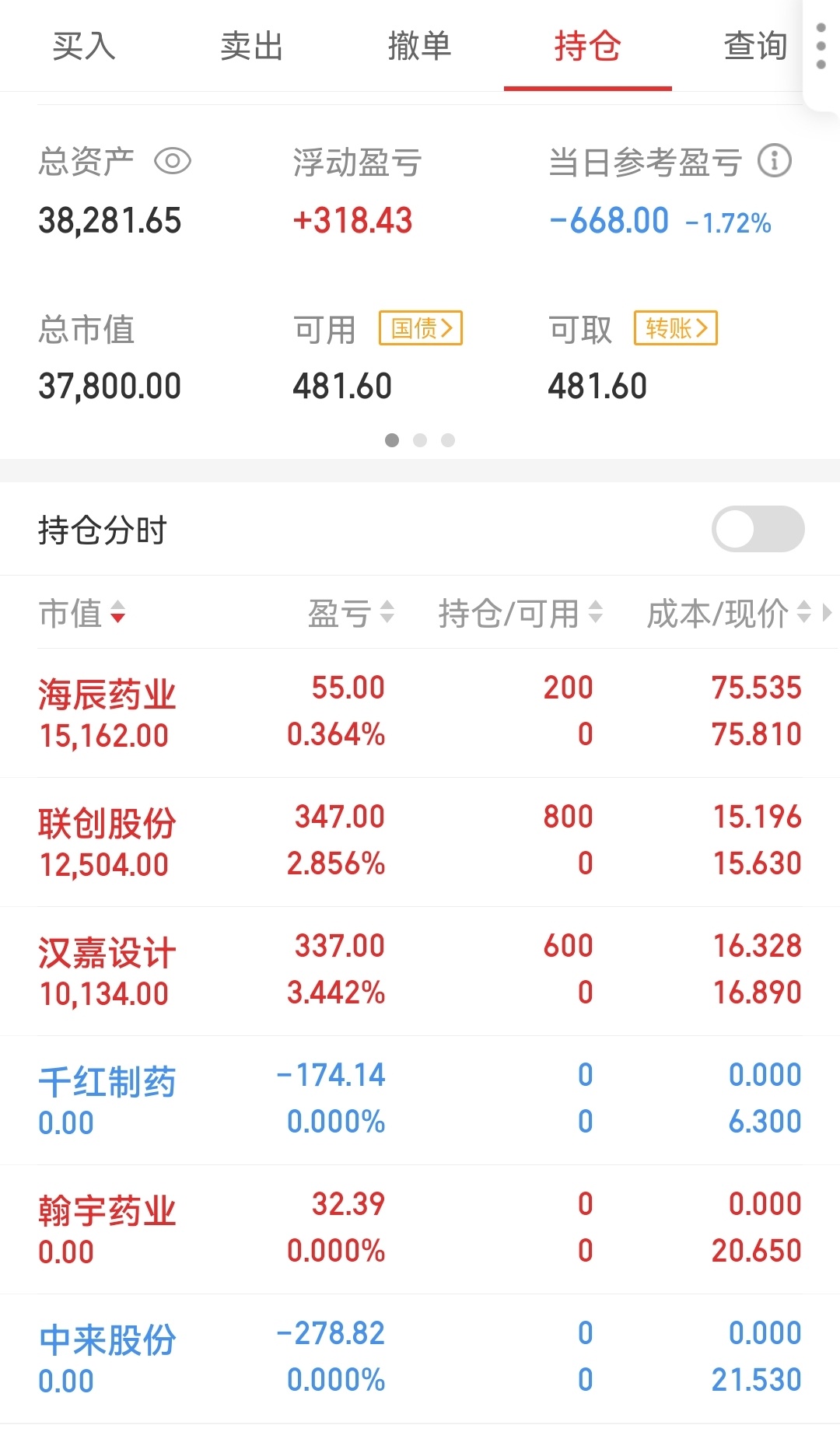The image size is (840, 1432).
Task: Sort holdings by 市值
Action: pos(82,614)
